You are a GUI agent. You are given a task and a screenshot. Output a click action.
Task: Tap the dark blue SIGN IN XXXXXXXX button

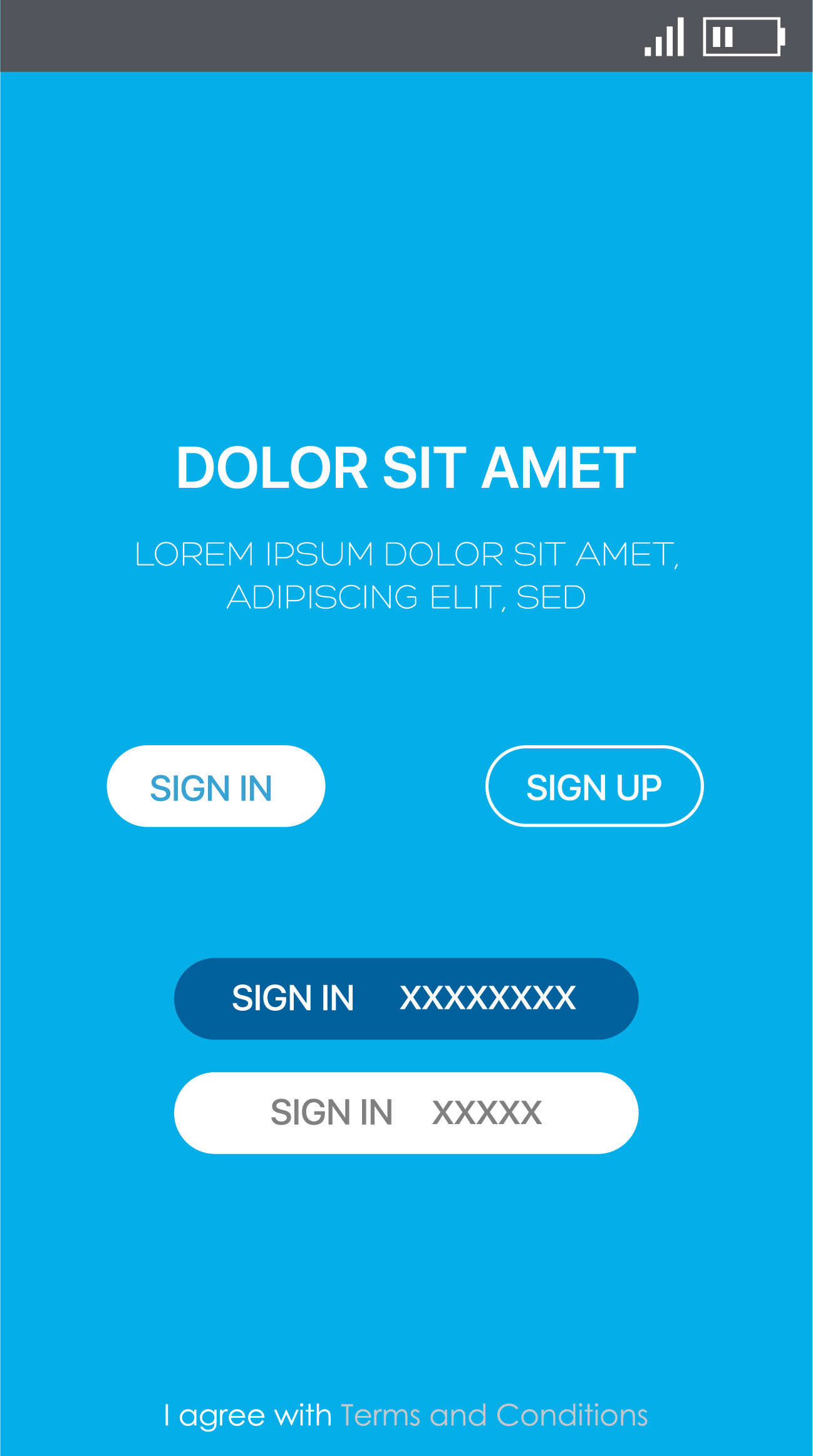point(406,998)
